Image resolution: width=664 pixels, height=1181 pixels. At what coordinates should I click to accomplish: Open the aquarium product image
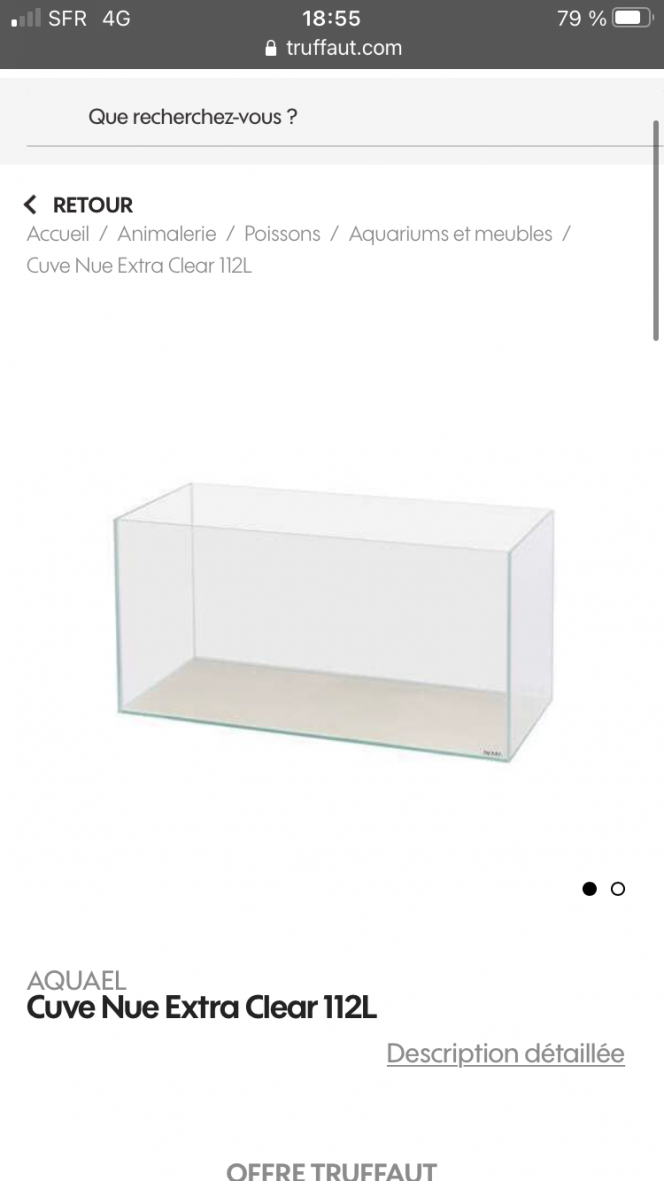coord(332,620)
